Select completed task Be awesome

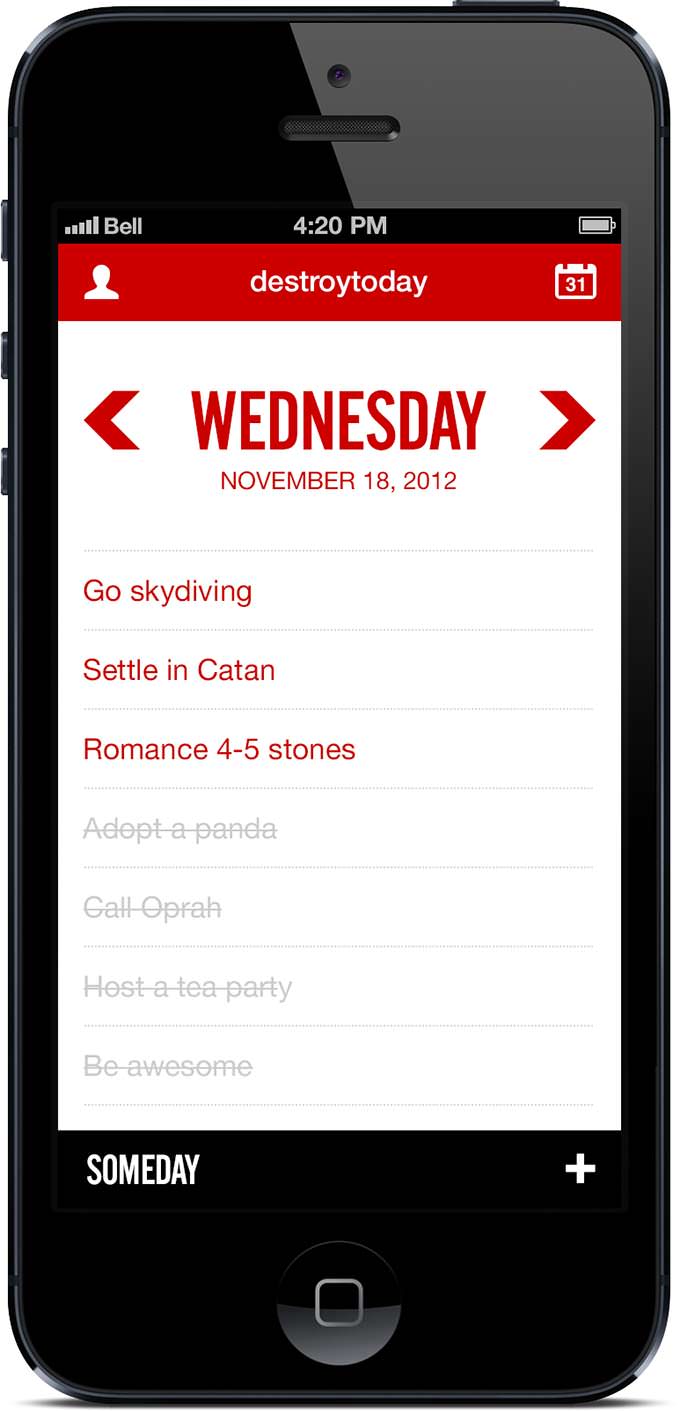tap(168, 1066)
